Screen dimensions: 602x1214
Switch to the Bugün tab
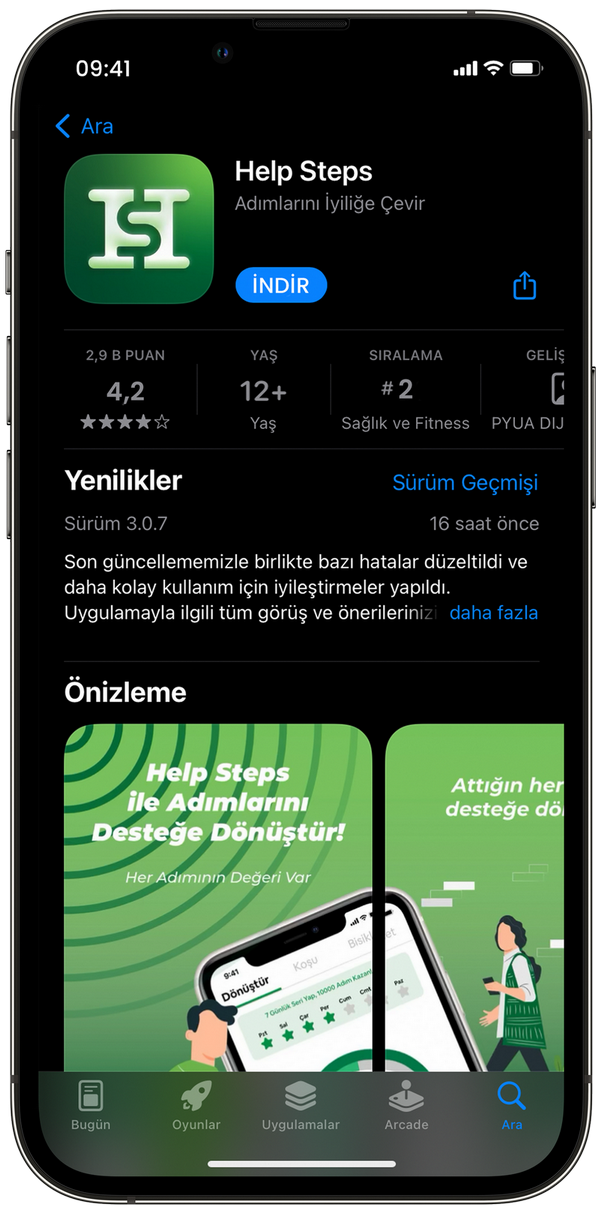(91, 1104)
